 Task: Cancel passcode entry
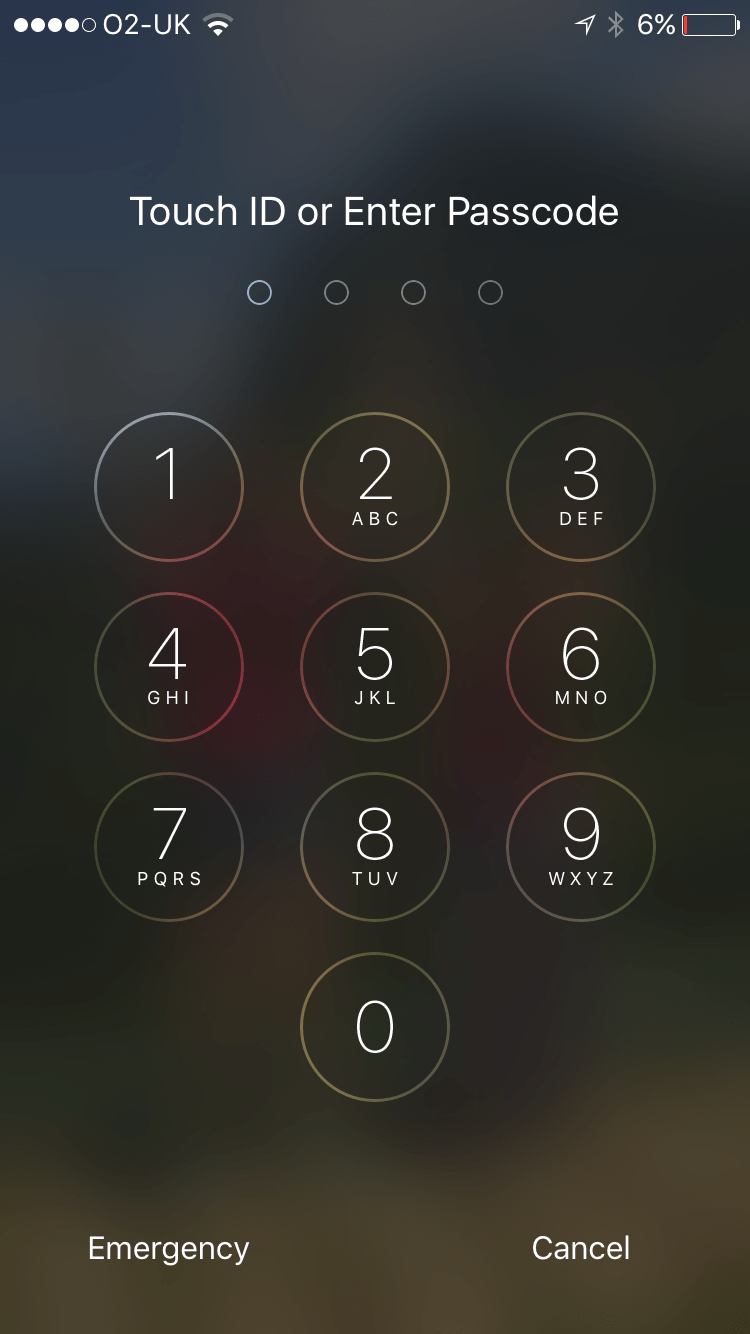pos(581,1248)
